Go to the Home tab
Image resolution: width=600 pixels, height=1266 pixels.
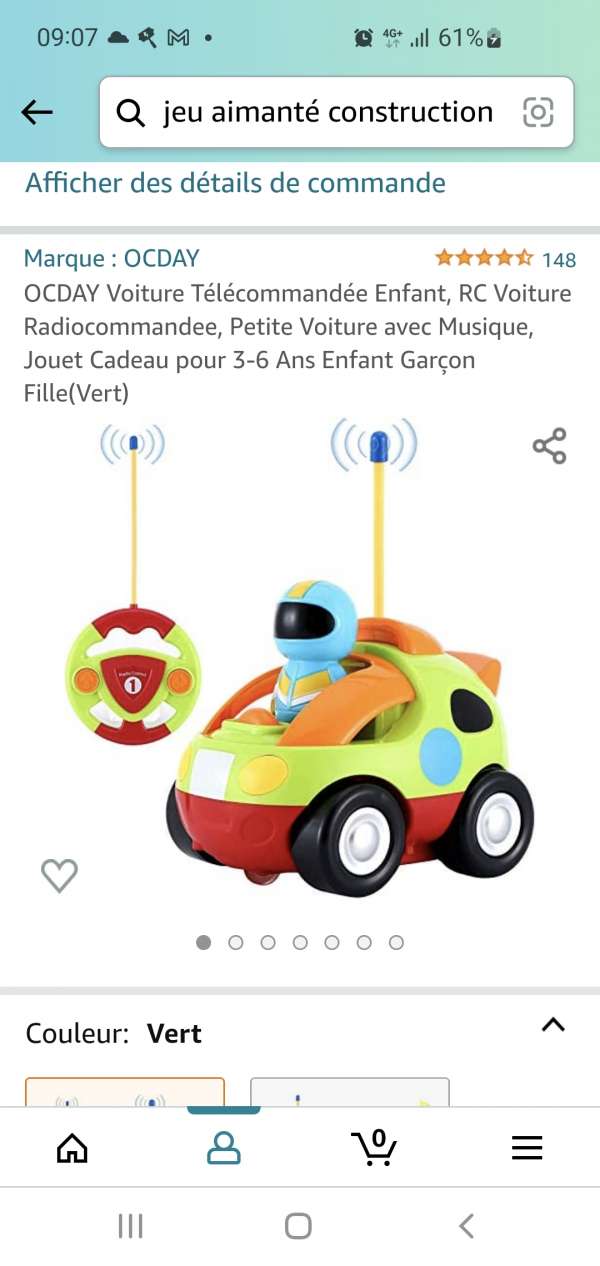pos(72,1147)
